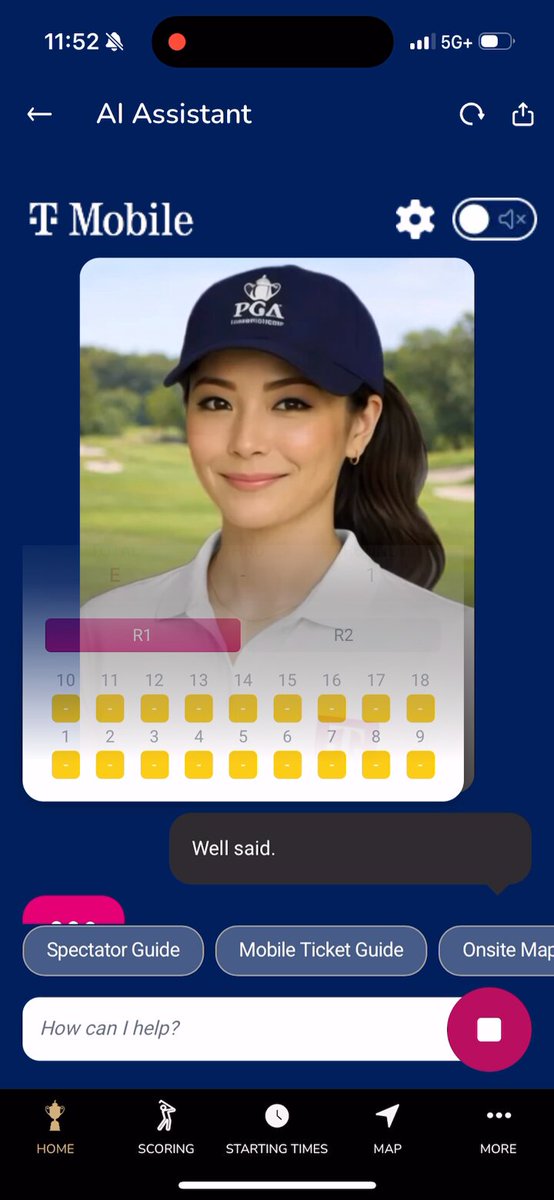Select the R1 round tab
This screenshot has height=1200, width=554.
(142, 635)
